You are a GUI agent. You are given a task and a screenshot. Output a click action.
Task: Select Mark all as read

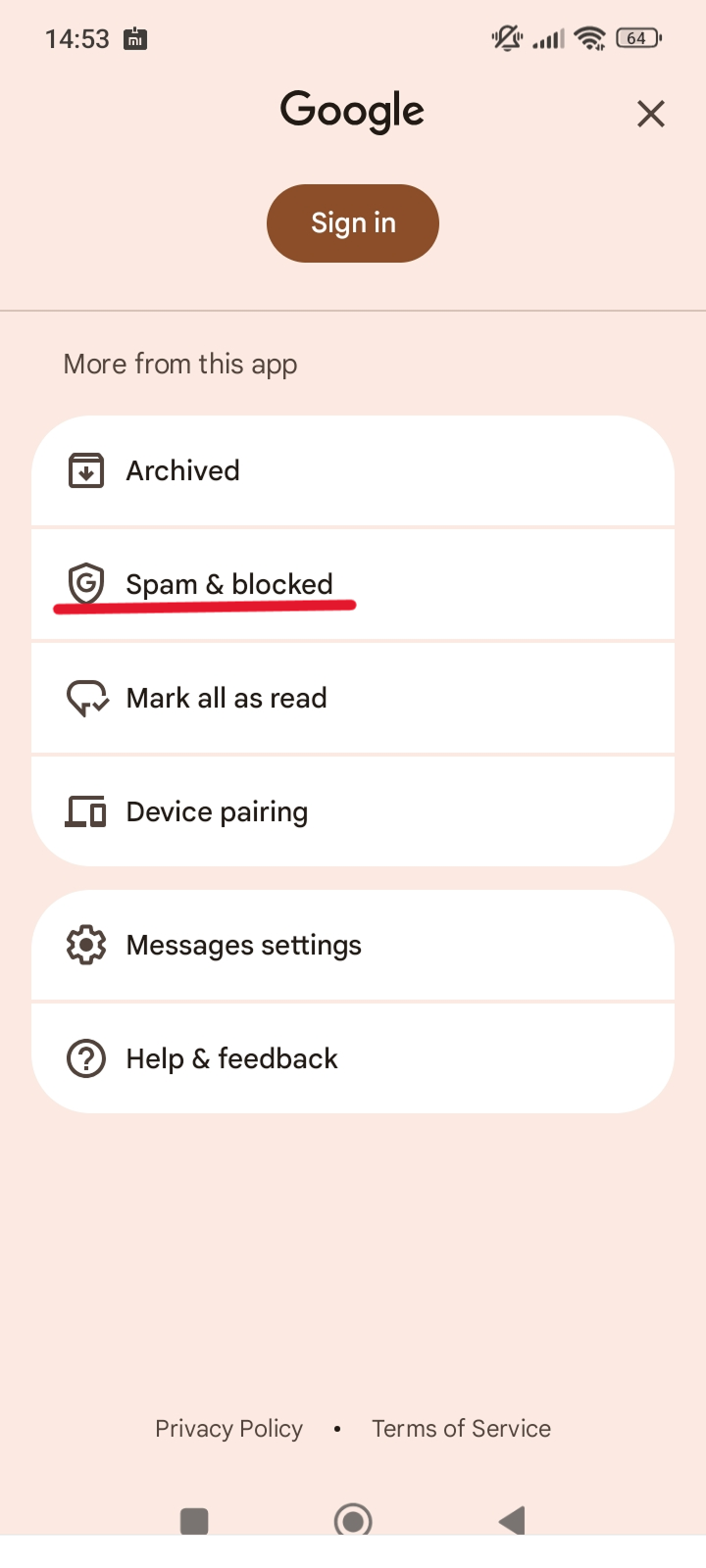point(353,699)
